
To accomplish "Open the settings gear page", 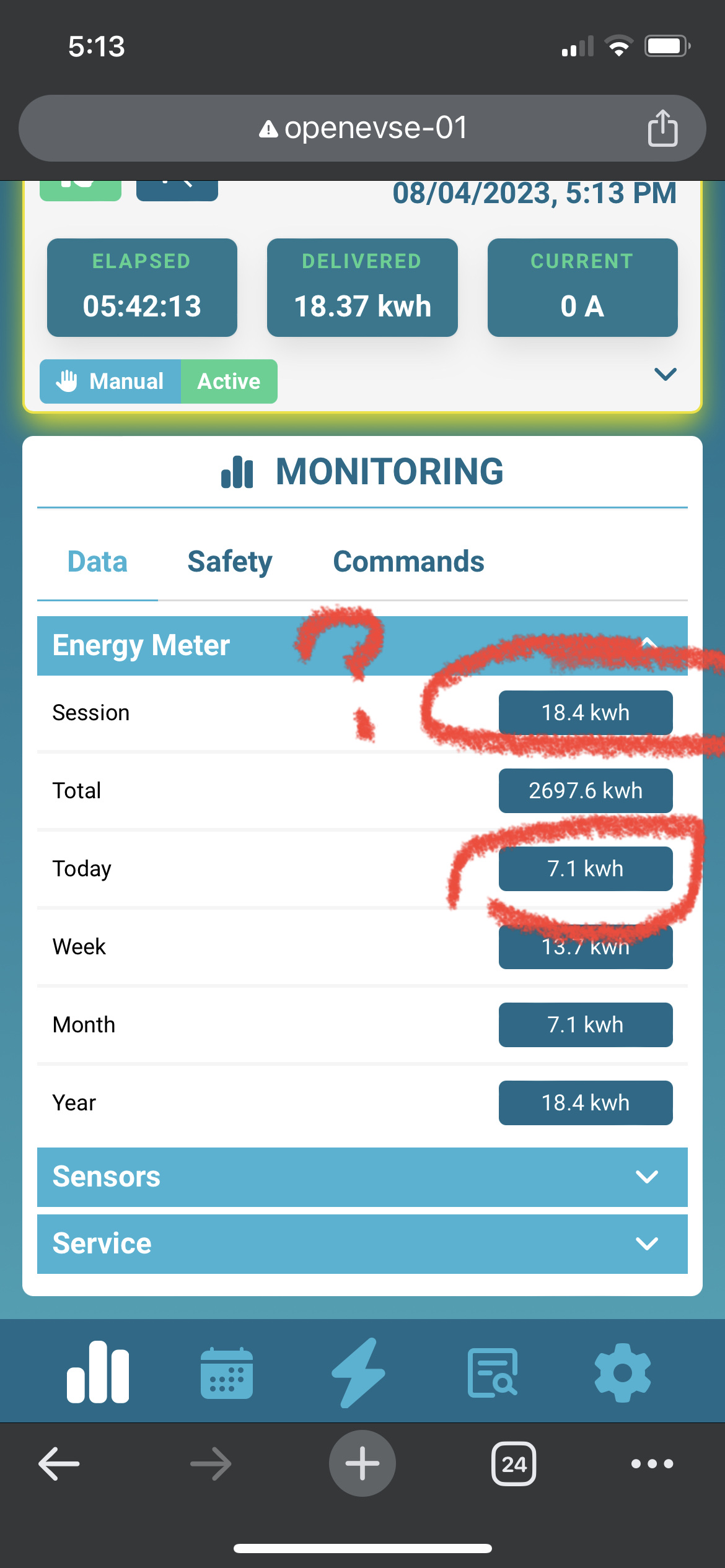I will tap(623, 1372).
